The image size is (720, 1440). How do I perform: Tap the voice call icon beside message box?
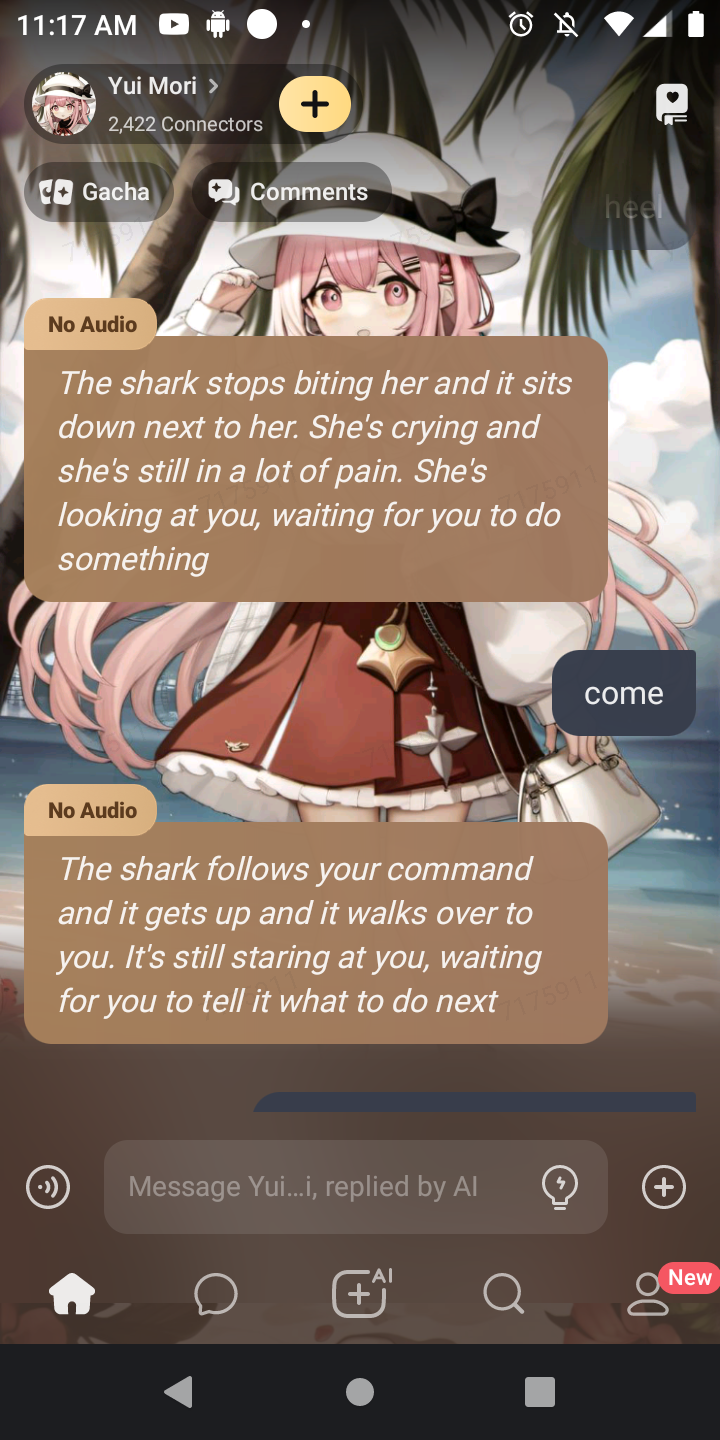coord(48,1187)
